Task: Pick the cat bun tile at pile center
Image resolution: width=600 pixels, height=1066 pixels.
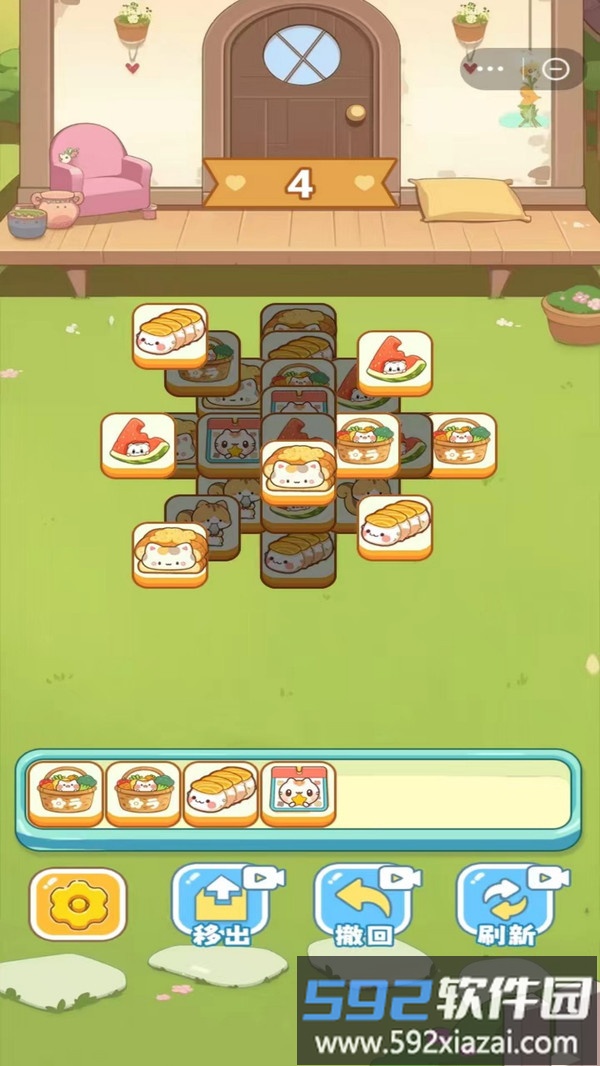Action: (298, 470)
